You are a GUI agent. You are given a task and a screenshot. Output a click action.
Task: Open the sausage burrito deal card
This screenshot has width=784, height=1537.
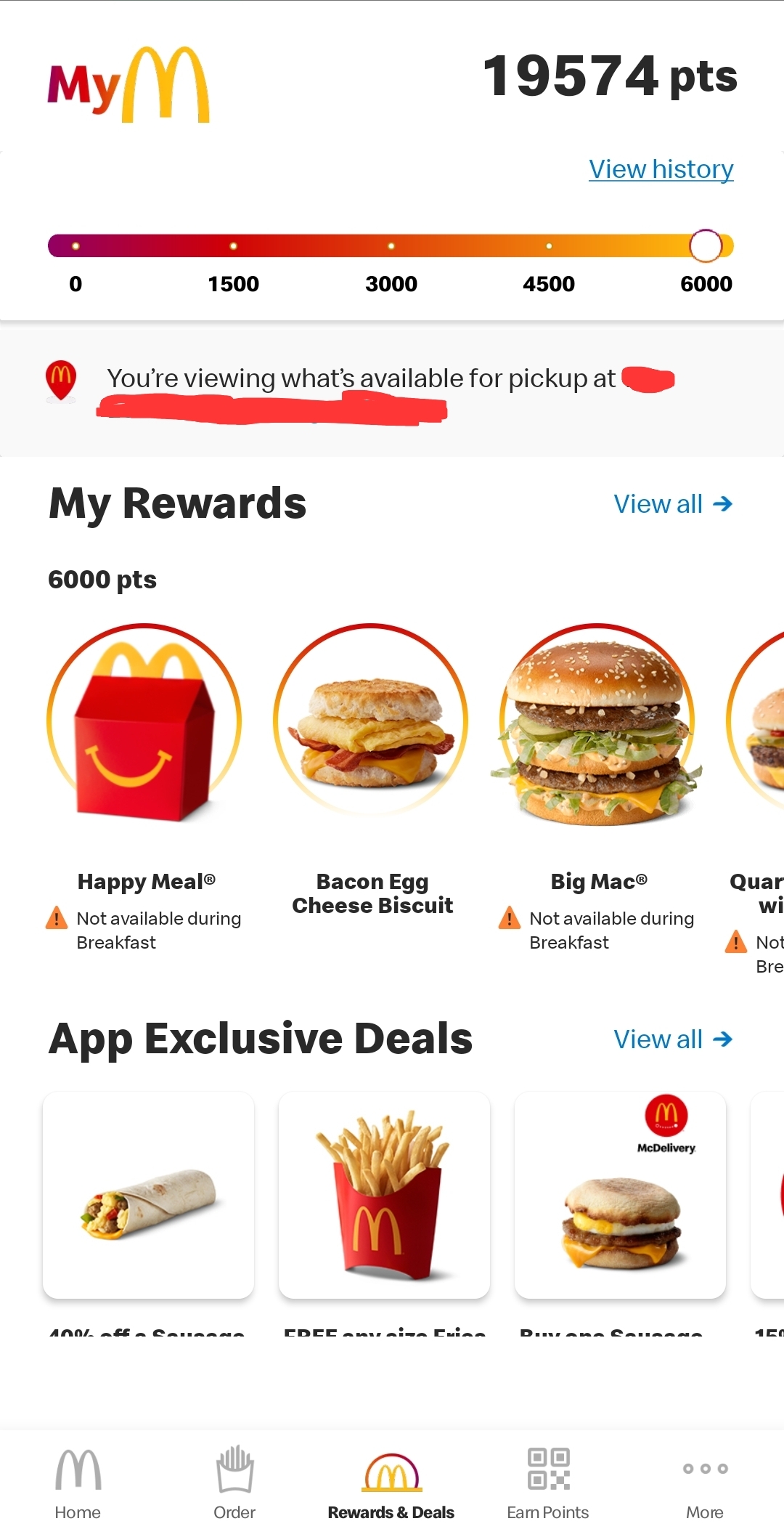(x=149, y=1195)
